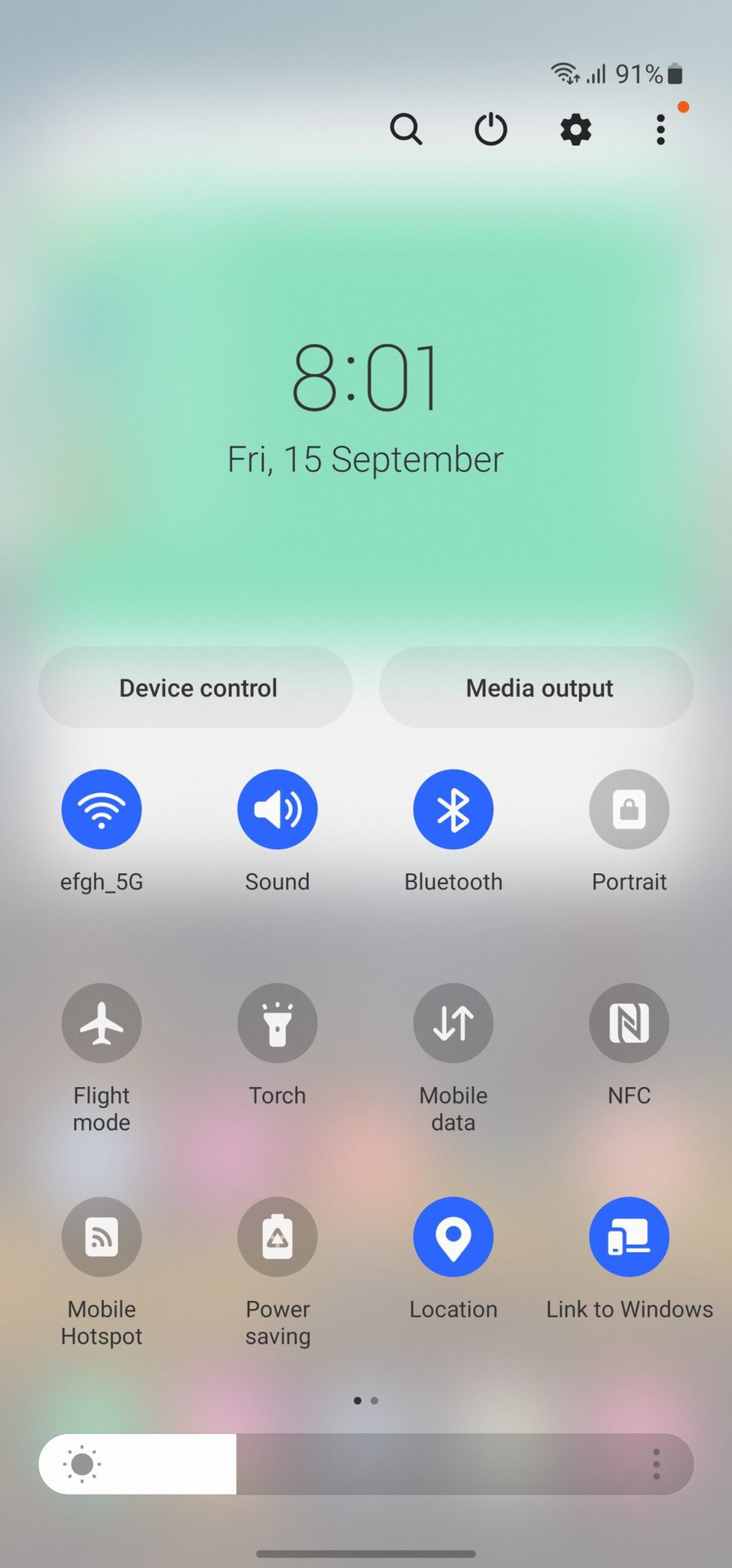Open Device control
Screen dimensions: 732x1568
[196, 688]
